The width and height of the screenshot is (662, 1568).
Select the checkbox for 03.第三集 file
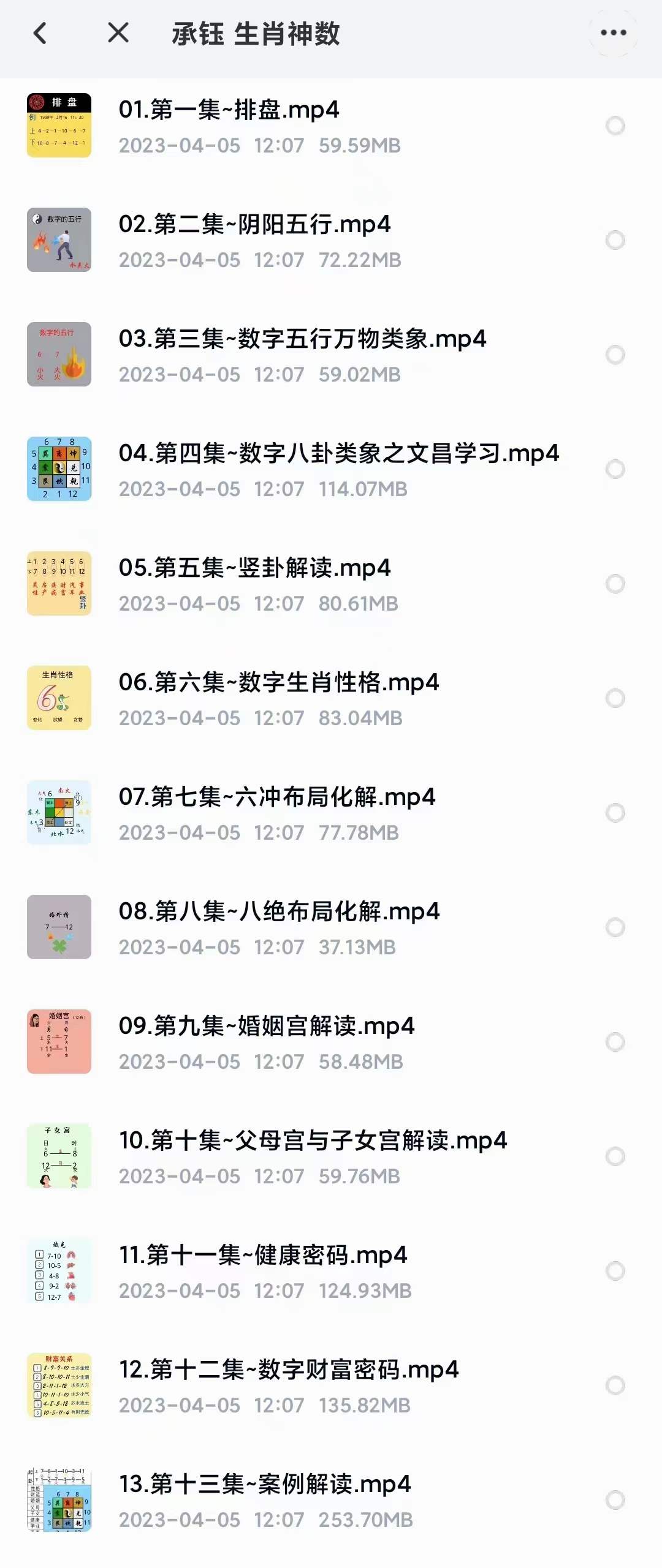[615, 354]
